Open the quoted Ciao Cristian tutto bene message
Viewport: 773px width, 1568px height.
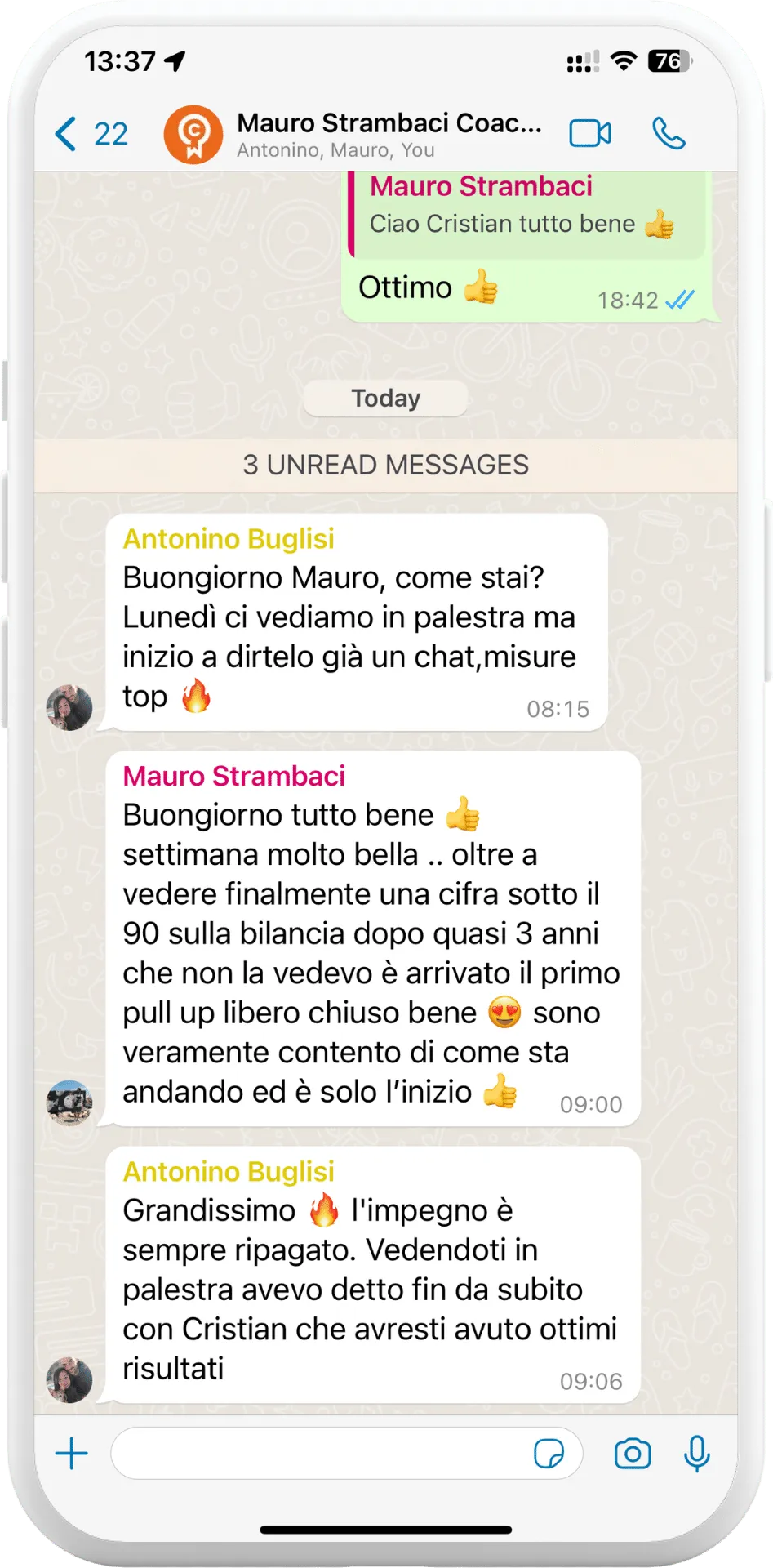(x=526, y=215)
